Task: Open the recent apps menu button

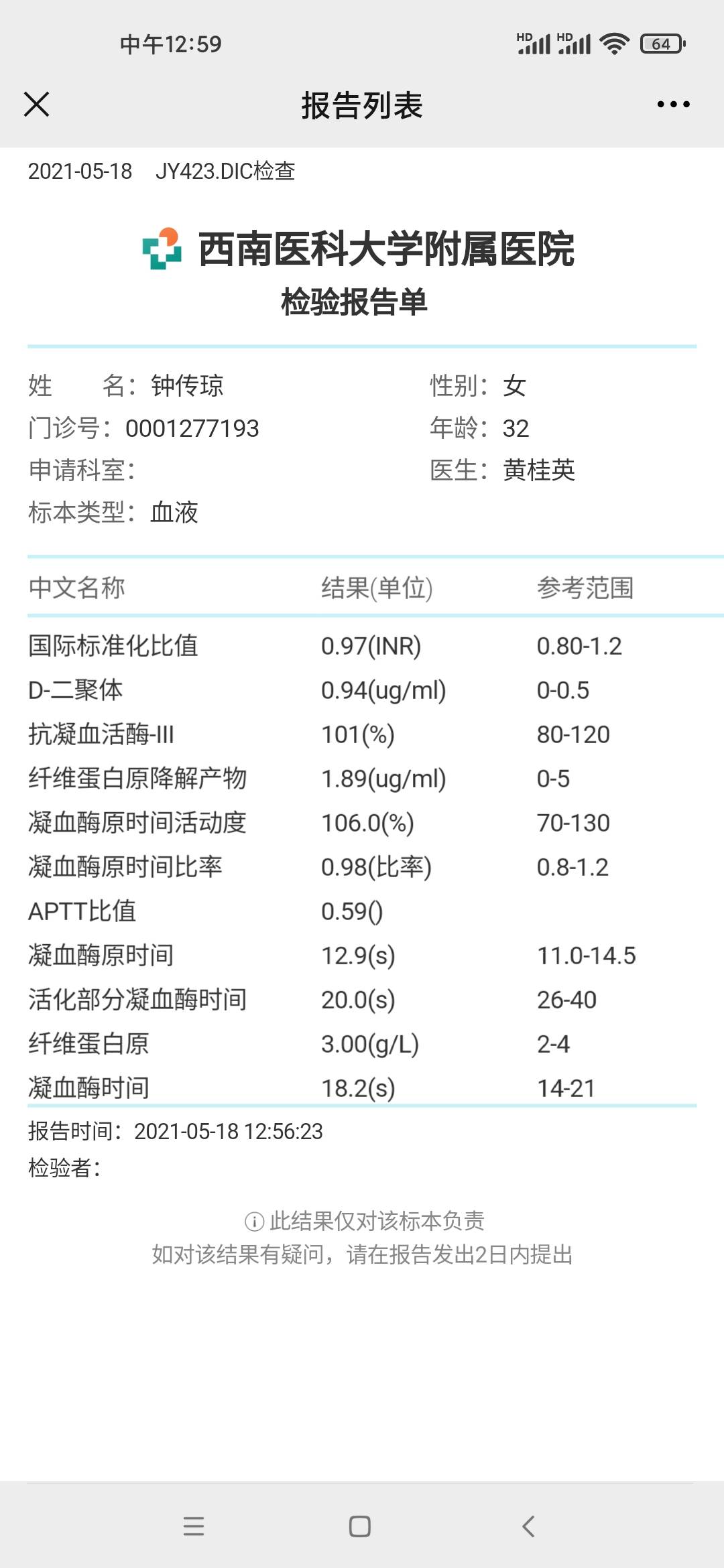Action: pos(194,1526)
